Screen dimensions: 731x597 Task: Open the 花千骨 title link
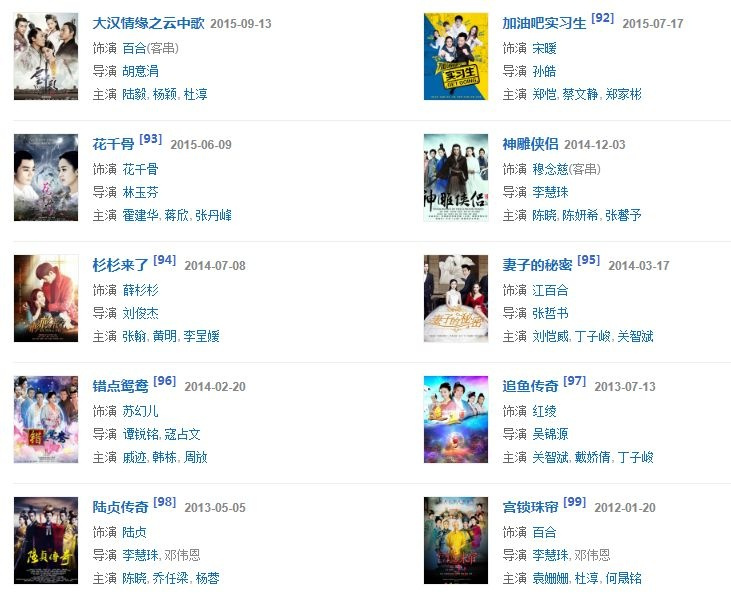point(113,144)
